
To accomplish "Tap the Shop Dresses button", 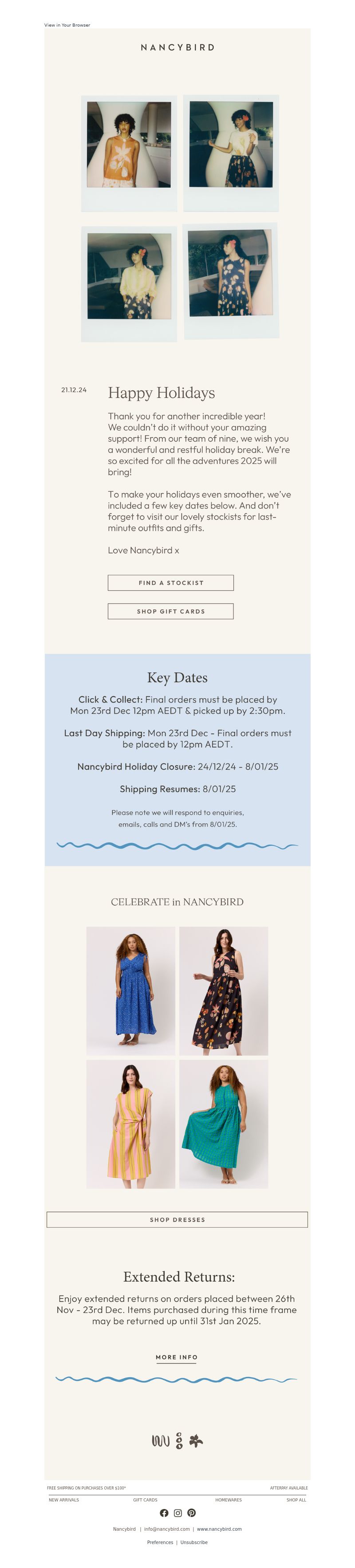I will [177, 1219].
